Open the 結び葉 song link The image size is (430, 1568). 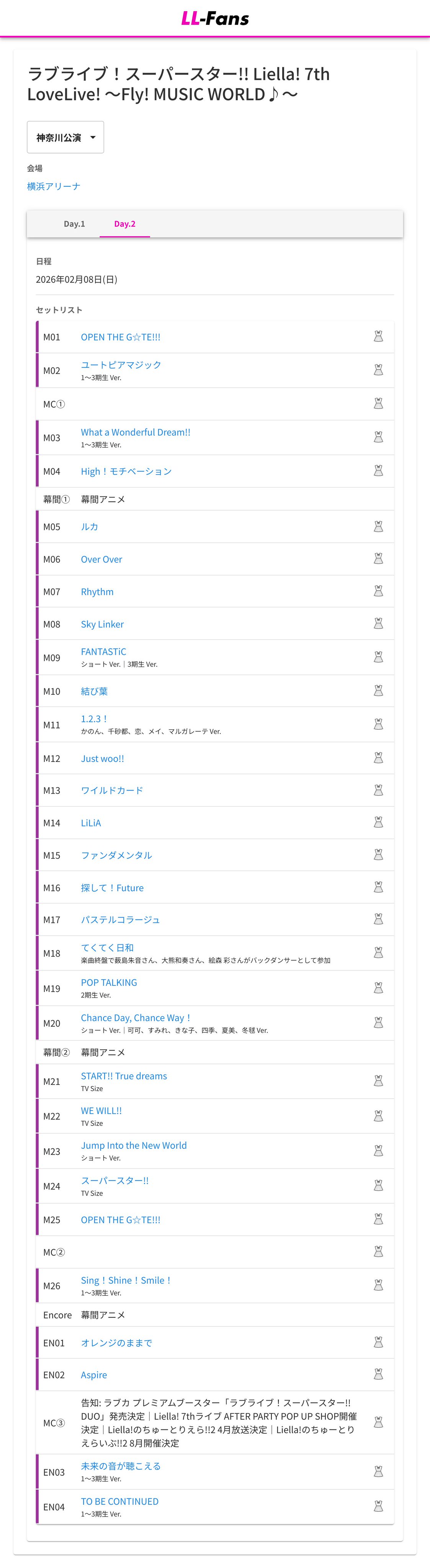point(95,691)
